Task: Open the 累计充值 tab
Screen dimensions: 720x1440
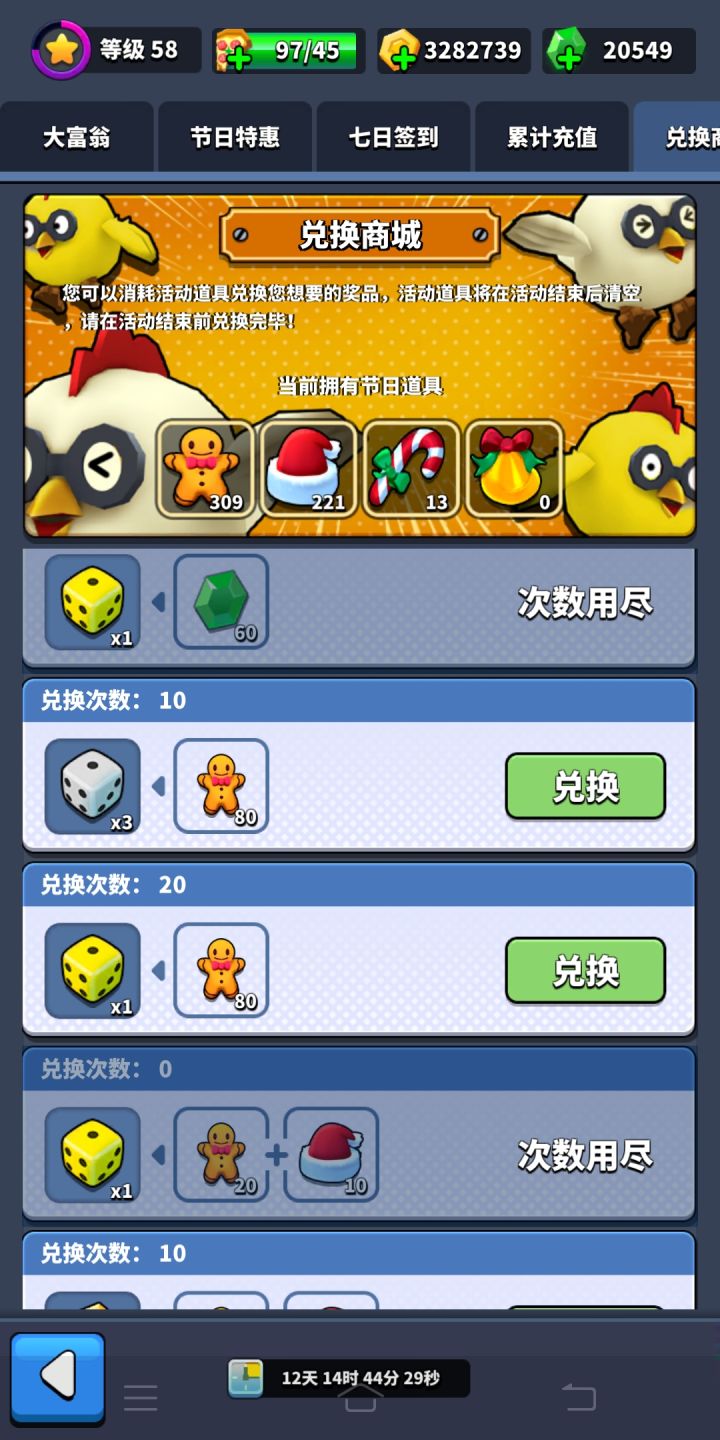Action: [x=552, y=137]
